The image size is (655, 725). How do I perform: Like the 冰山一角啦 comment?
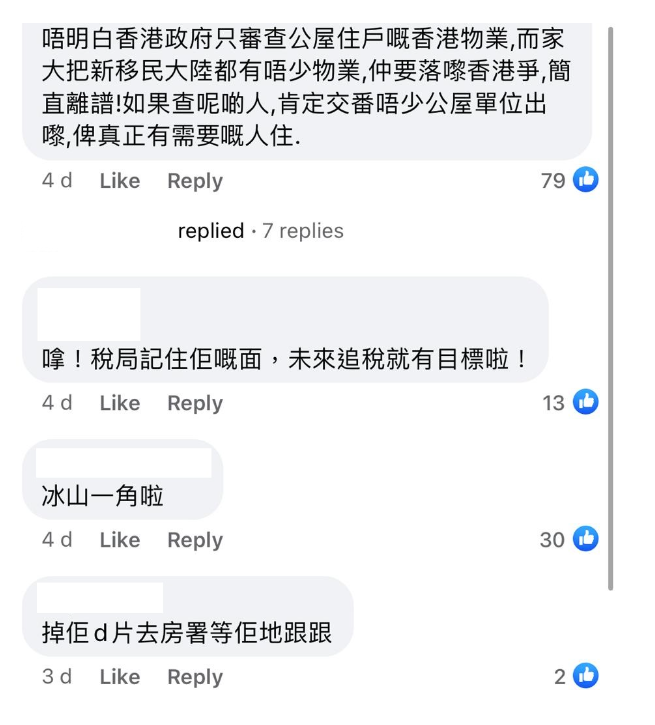(x=120, y=540)
